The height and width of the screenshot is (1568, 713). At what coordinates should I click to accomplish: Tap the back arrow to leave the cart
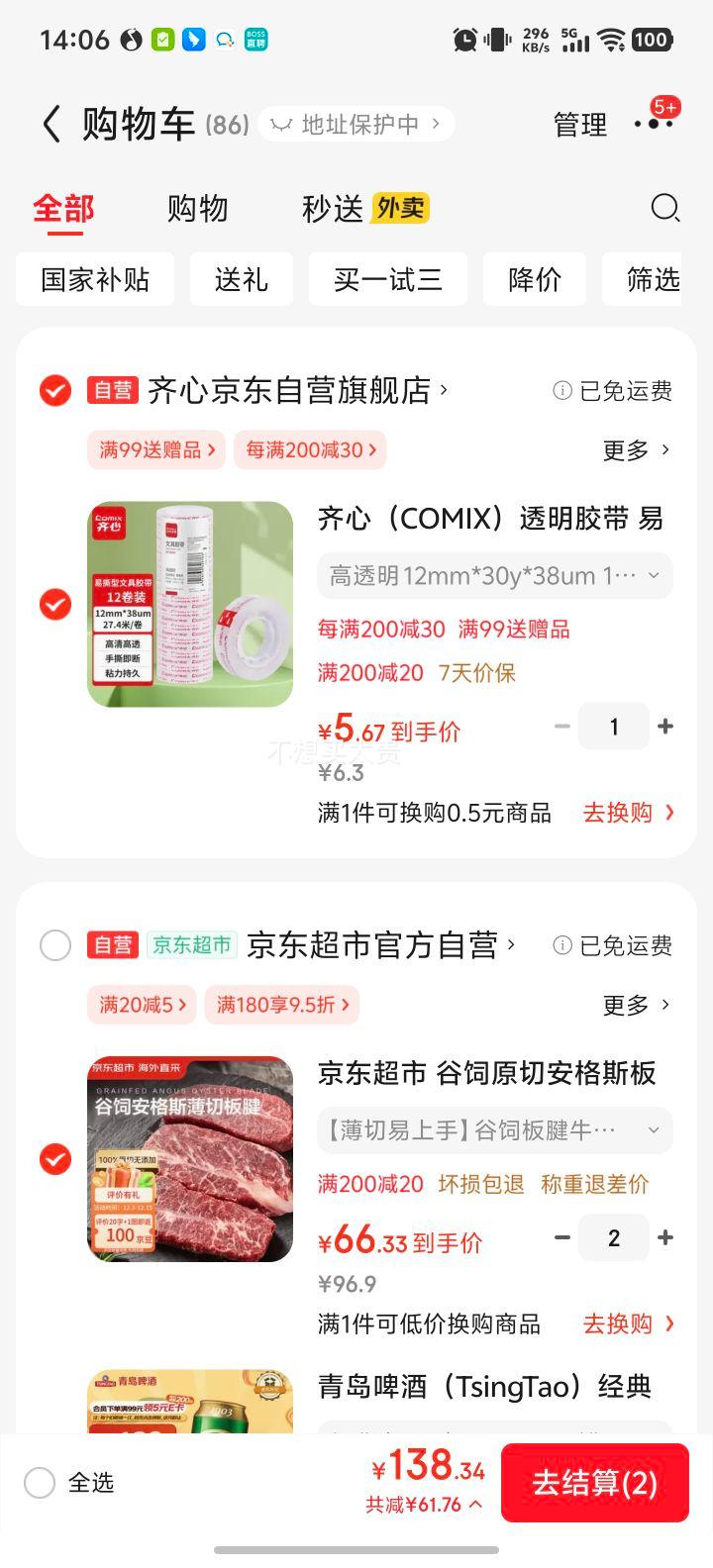click(51, 125)
